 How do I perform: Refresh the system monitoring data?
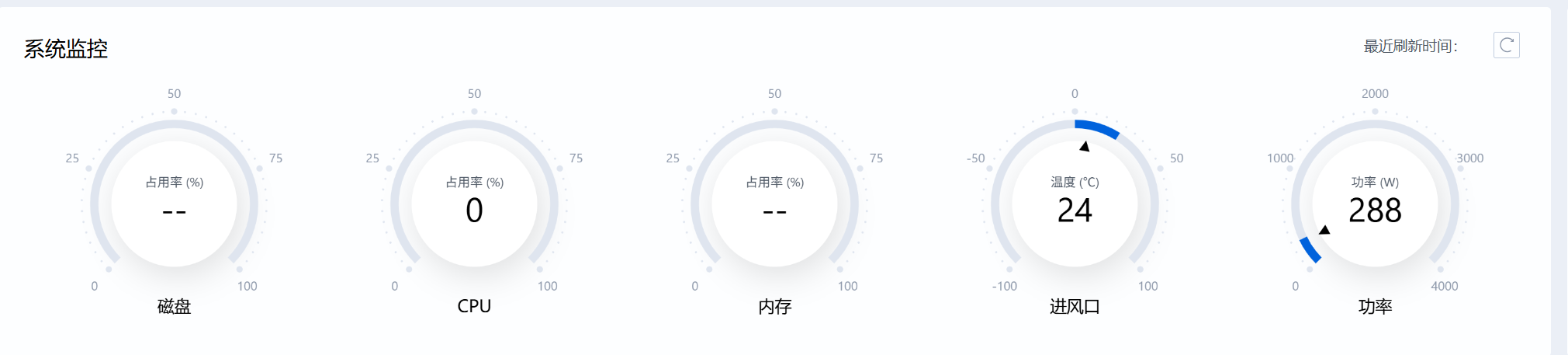[1506, 45]
